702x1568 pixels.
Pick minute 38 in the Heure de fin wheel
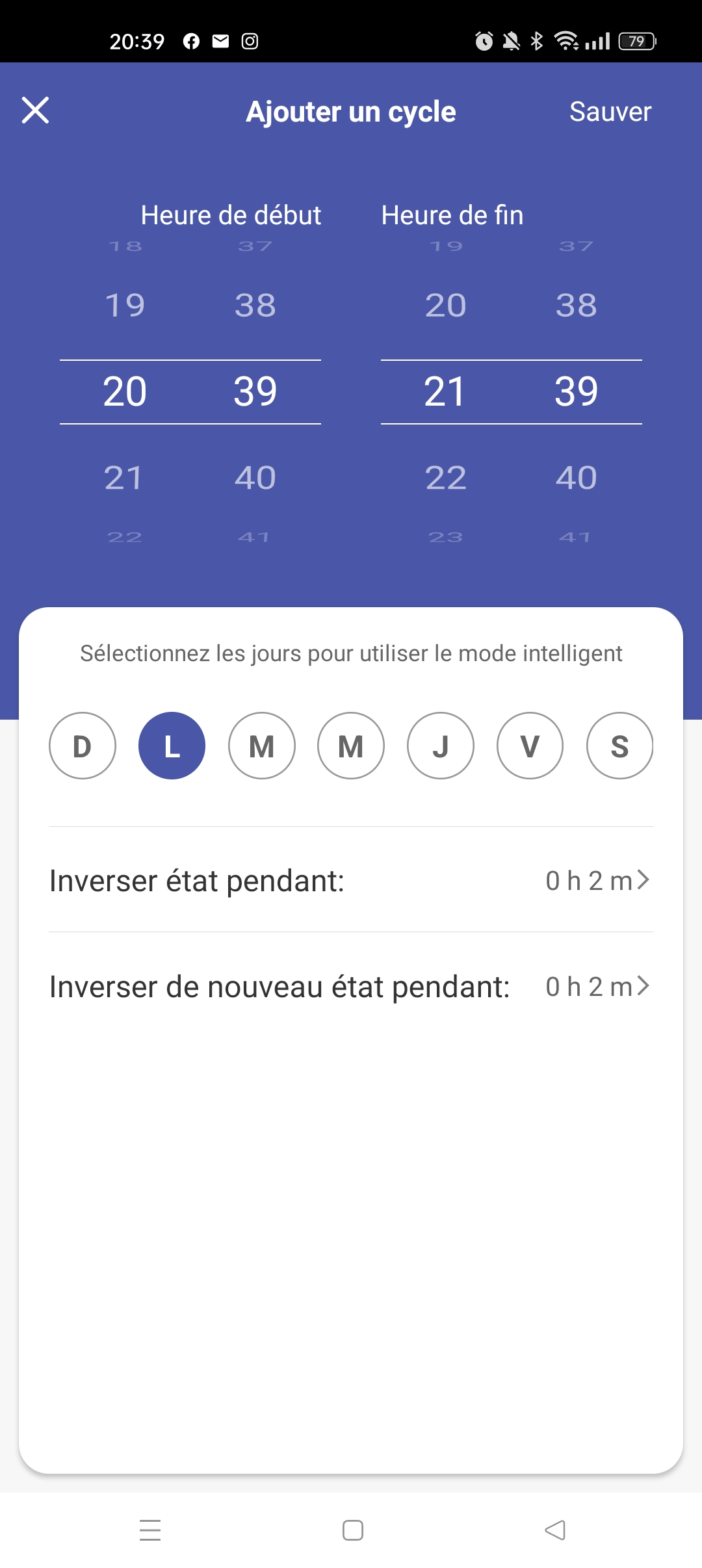[577, 306]
